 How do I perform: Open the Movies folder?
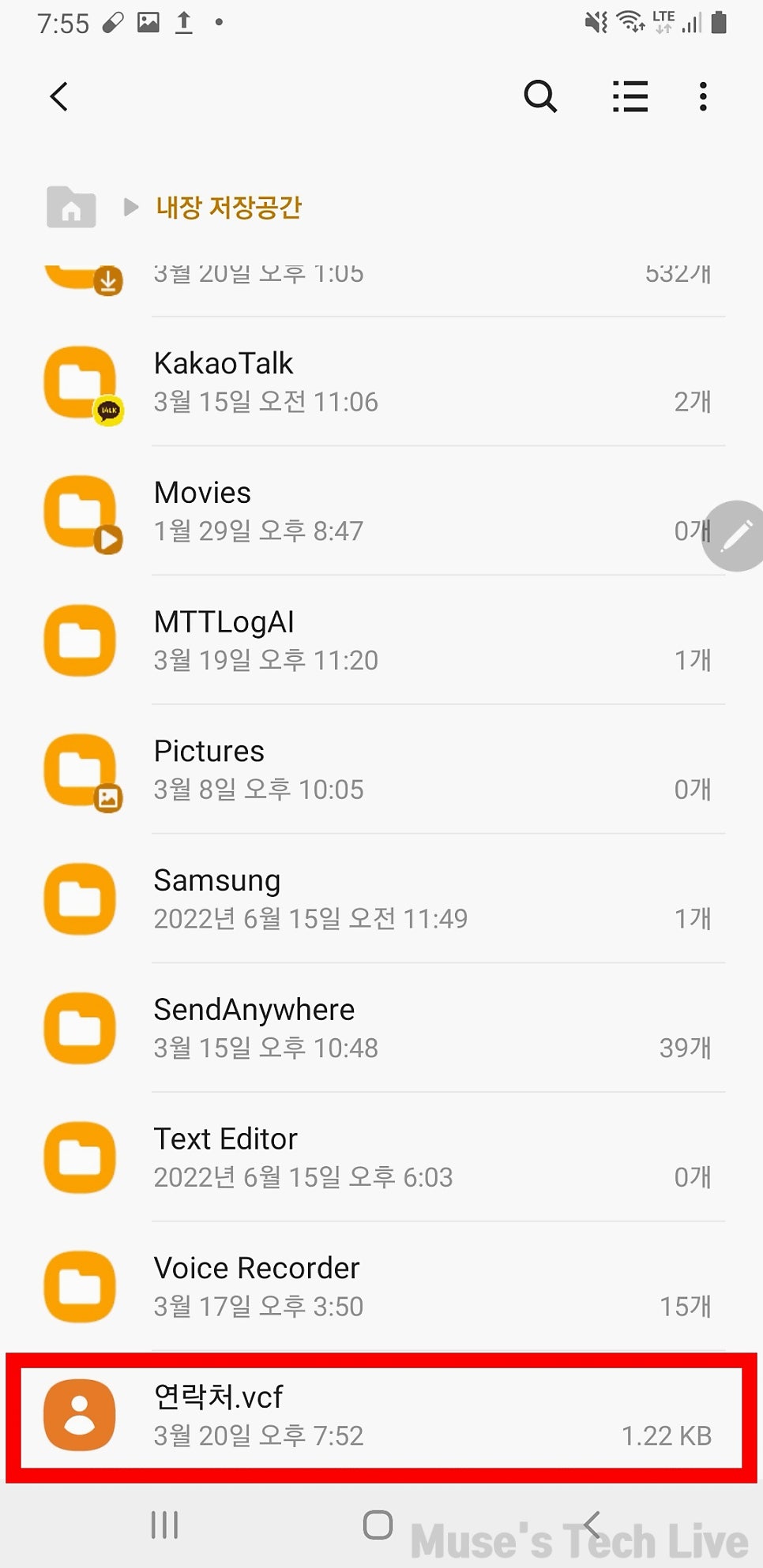coord(381,512)
